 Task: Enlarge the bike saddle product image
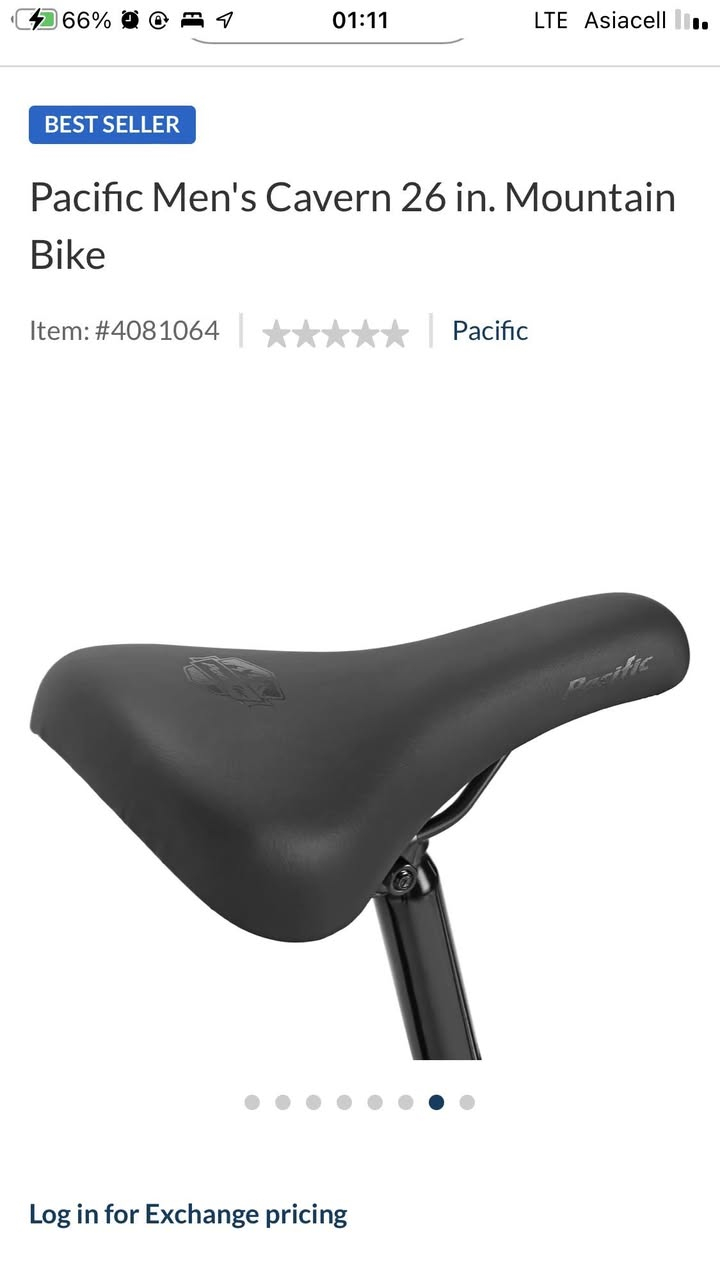tap(360, 780)
